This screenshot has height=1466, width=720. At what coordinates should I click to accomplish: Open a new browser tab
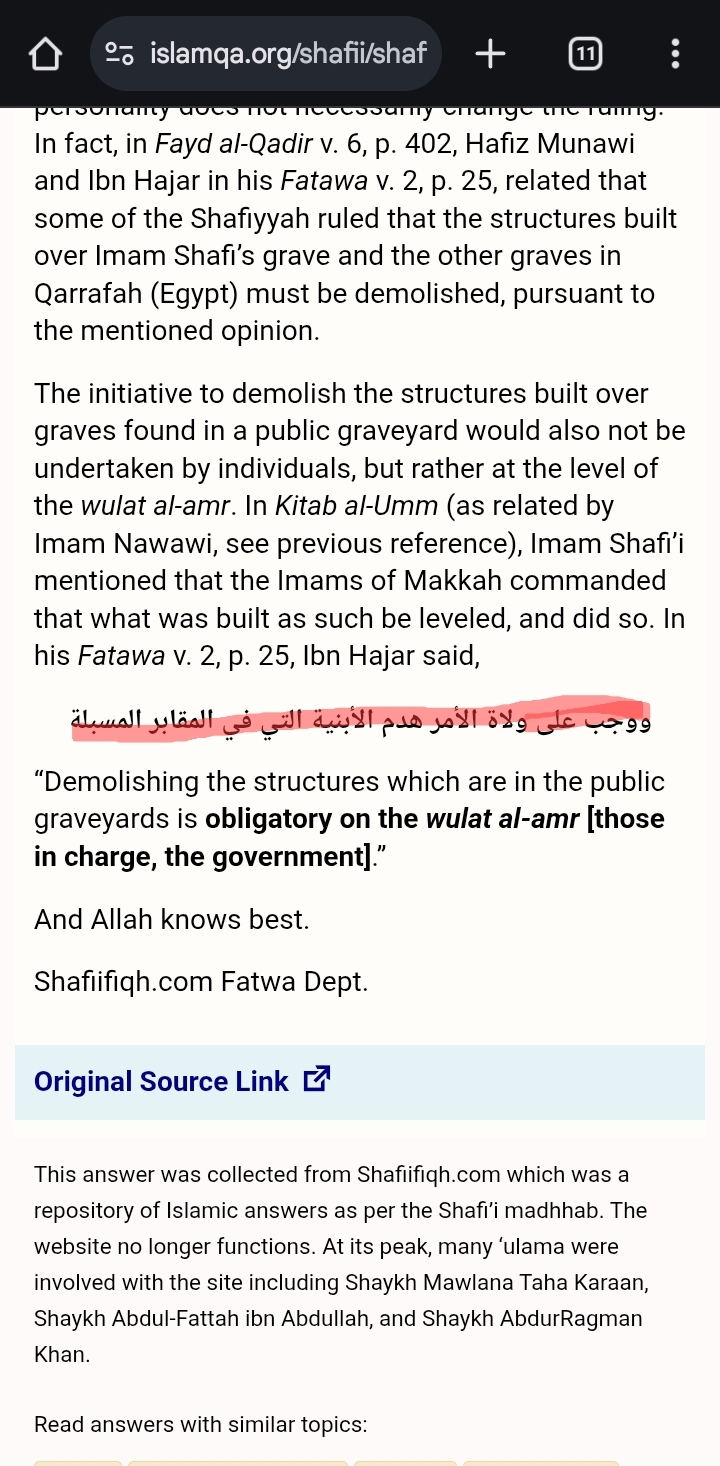coord(490,54)
